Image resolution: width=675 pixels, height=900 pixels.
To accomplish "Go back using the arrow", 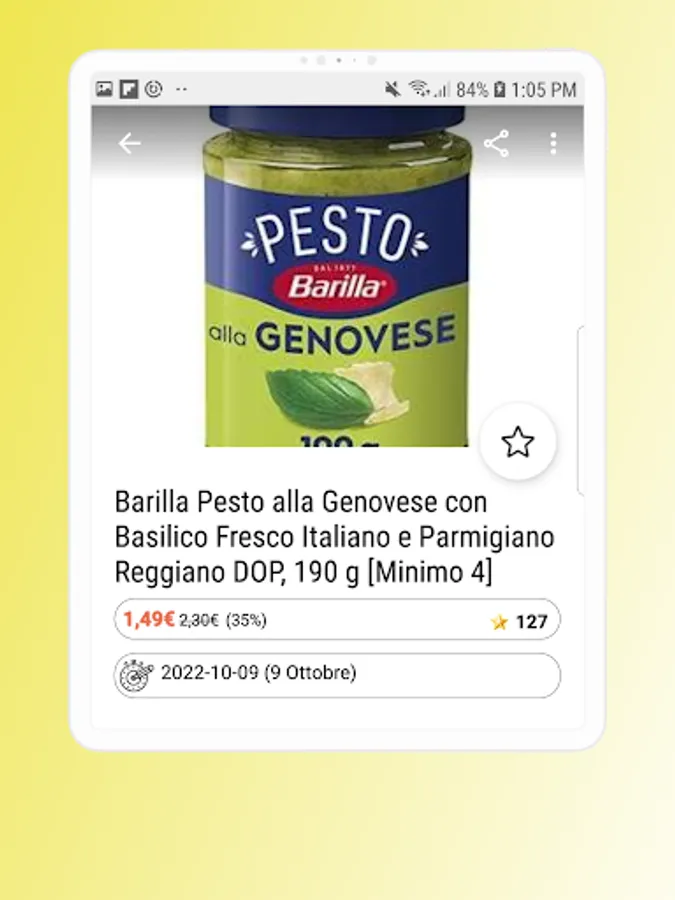I will (x=129, y=144).
